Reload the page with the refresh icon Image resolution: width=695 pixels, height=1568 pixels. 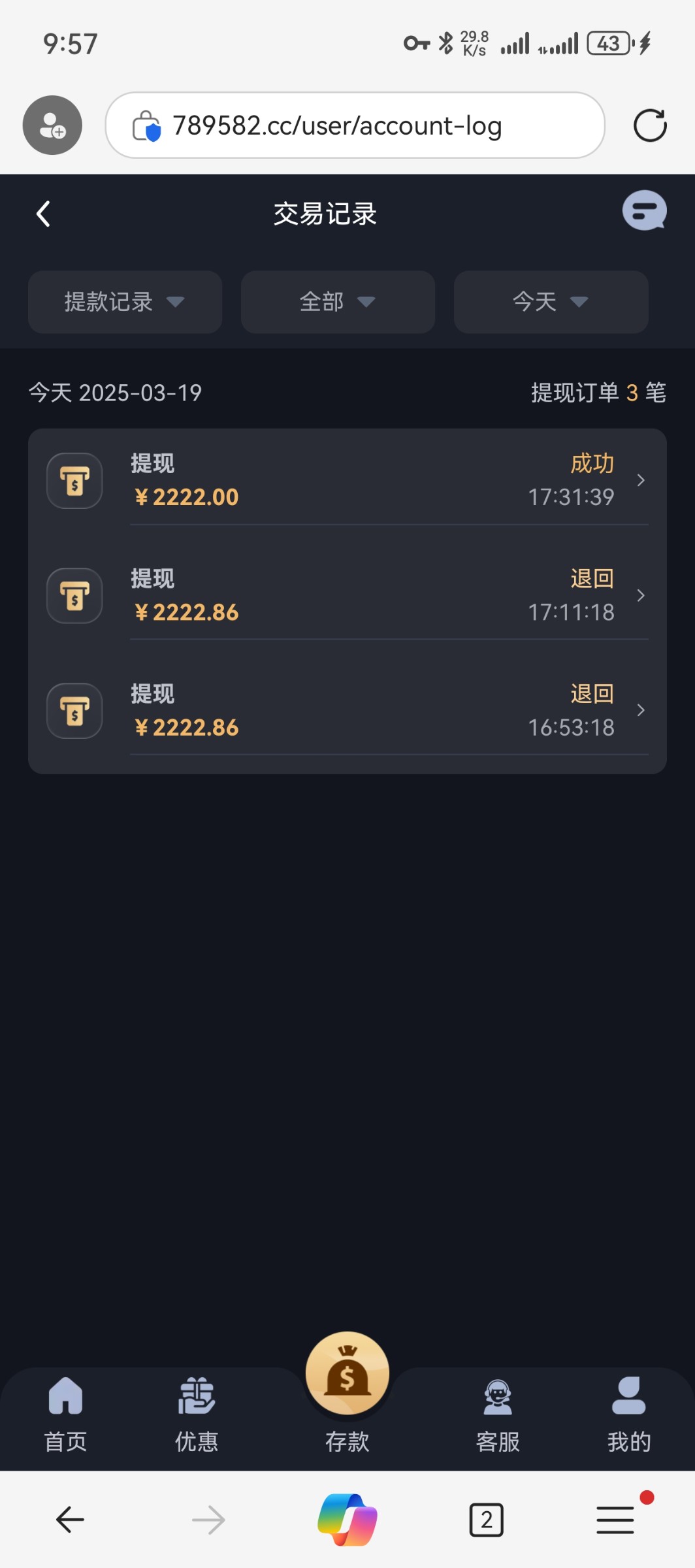click(x=650, y=125)
